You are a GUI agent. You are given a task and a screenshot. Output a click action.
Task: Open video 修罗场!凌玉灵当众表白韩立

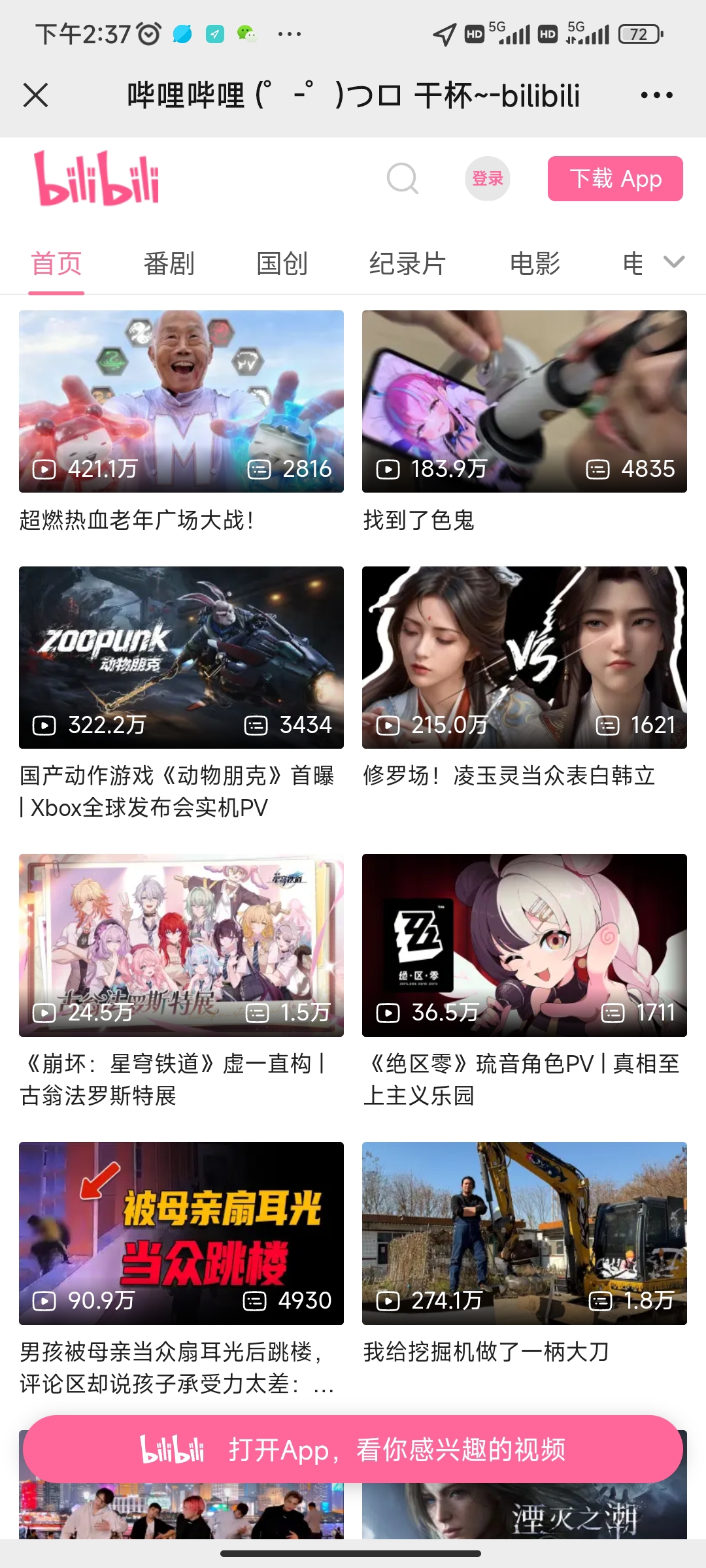(524, 657)
